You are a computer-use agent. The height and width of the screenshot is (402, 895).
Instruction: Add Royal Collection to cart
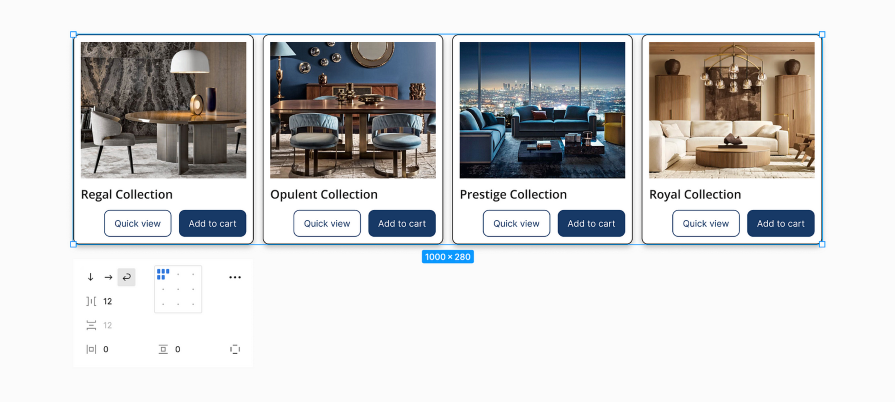[781, 223]
